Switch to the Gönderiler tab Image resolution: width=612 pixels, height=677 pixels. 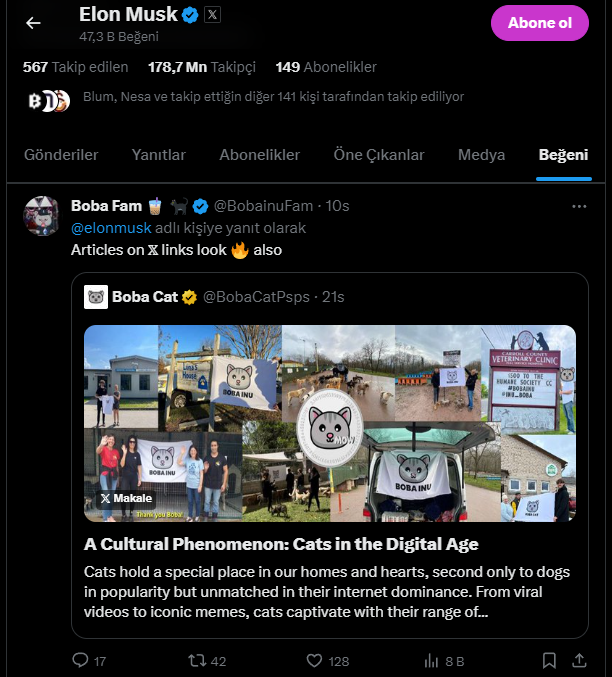coord(61,155)
